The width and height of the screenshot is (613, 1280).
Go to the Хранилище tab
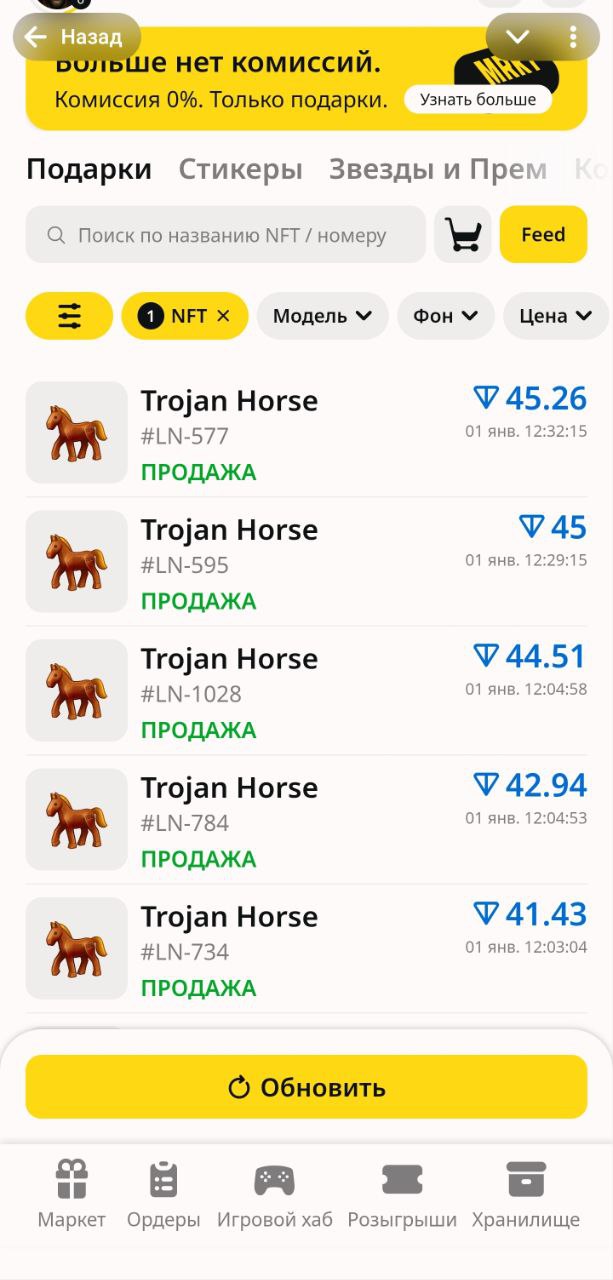pyautogui.click(x=525, y=1195)
